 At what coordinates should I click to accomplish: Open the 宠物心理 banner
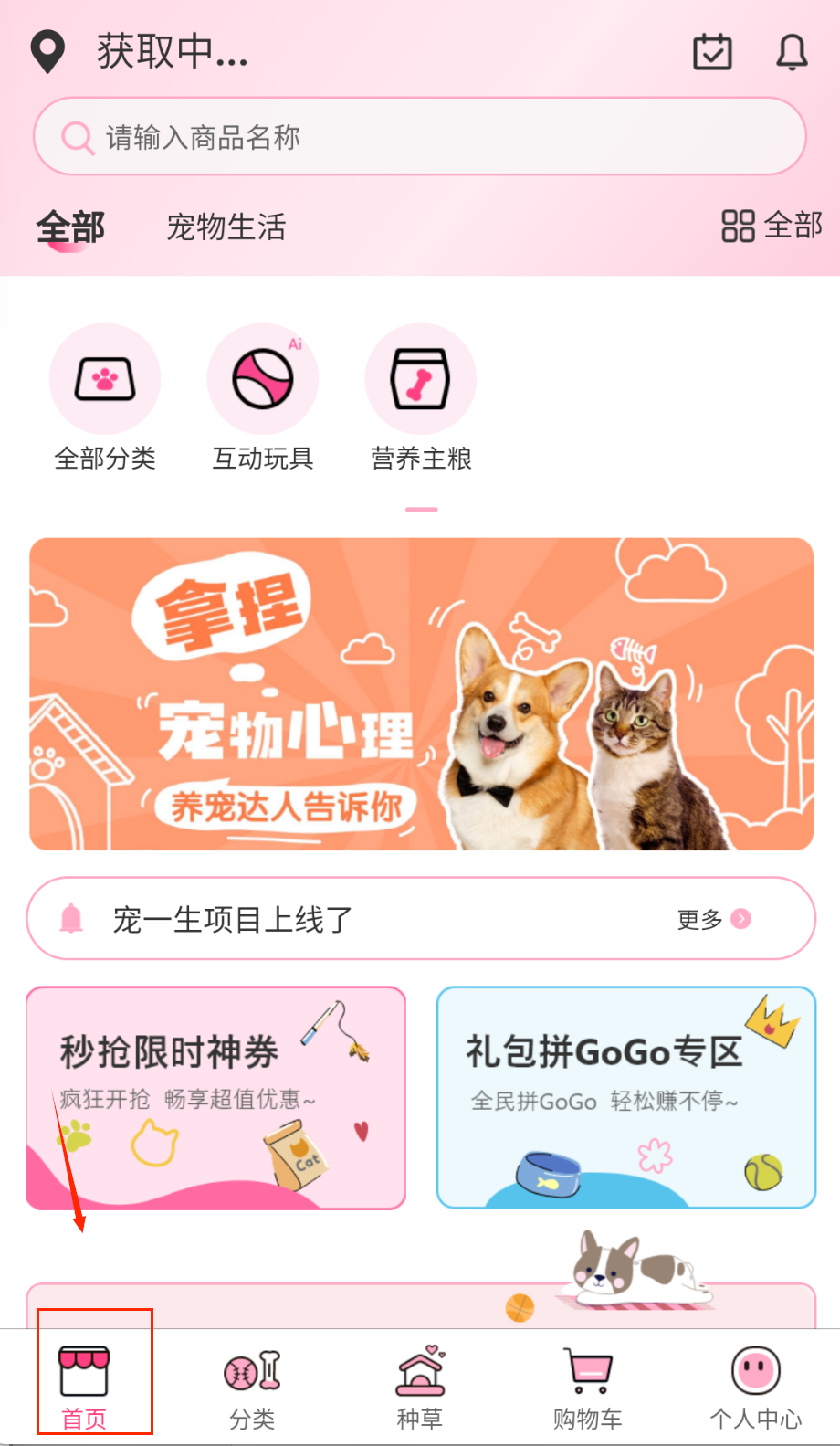(421, 694)
